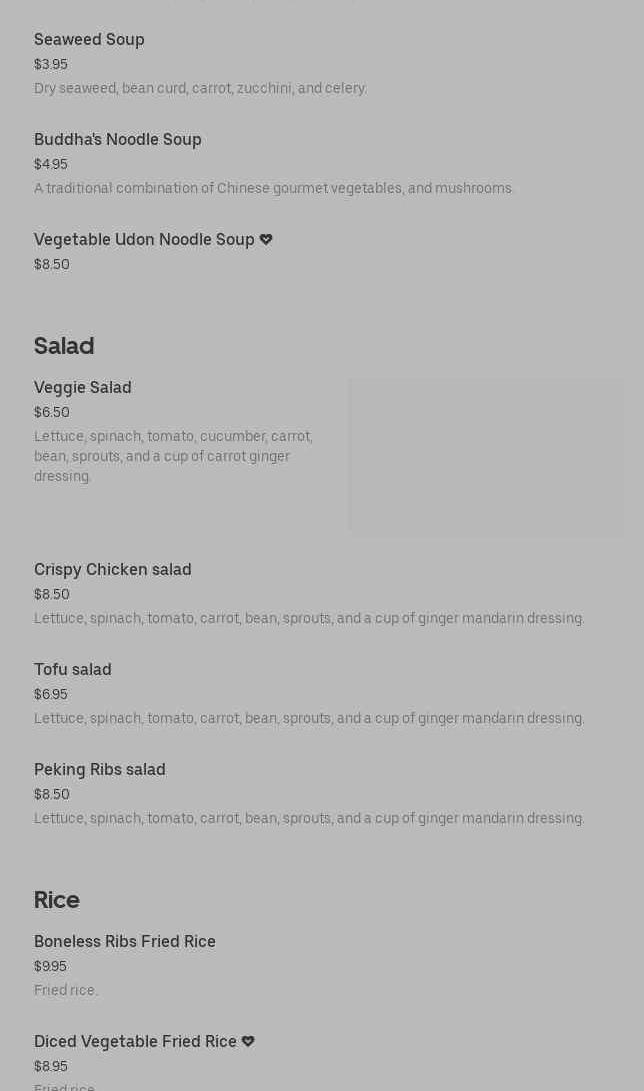The height and width of the screenshot is (1091, 644).
Task: Select Buddha's Noodle Soup
Action: point(118,140)
